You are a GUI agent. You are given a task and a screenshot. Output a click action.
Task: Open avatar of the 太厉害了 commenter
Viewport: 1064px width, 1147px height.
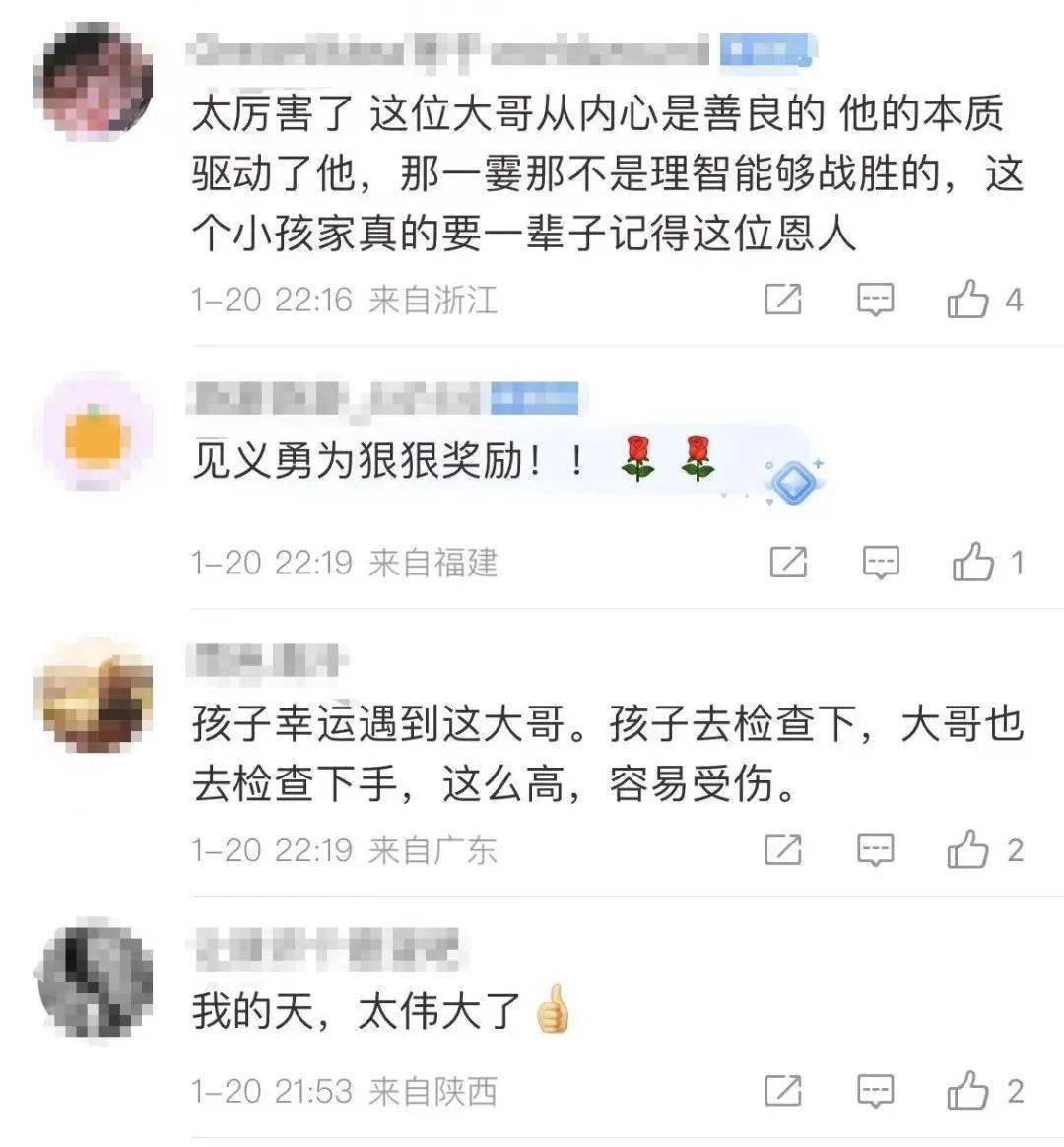(94, 82)
